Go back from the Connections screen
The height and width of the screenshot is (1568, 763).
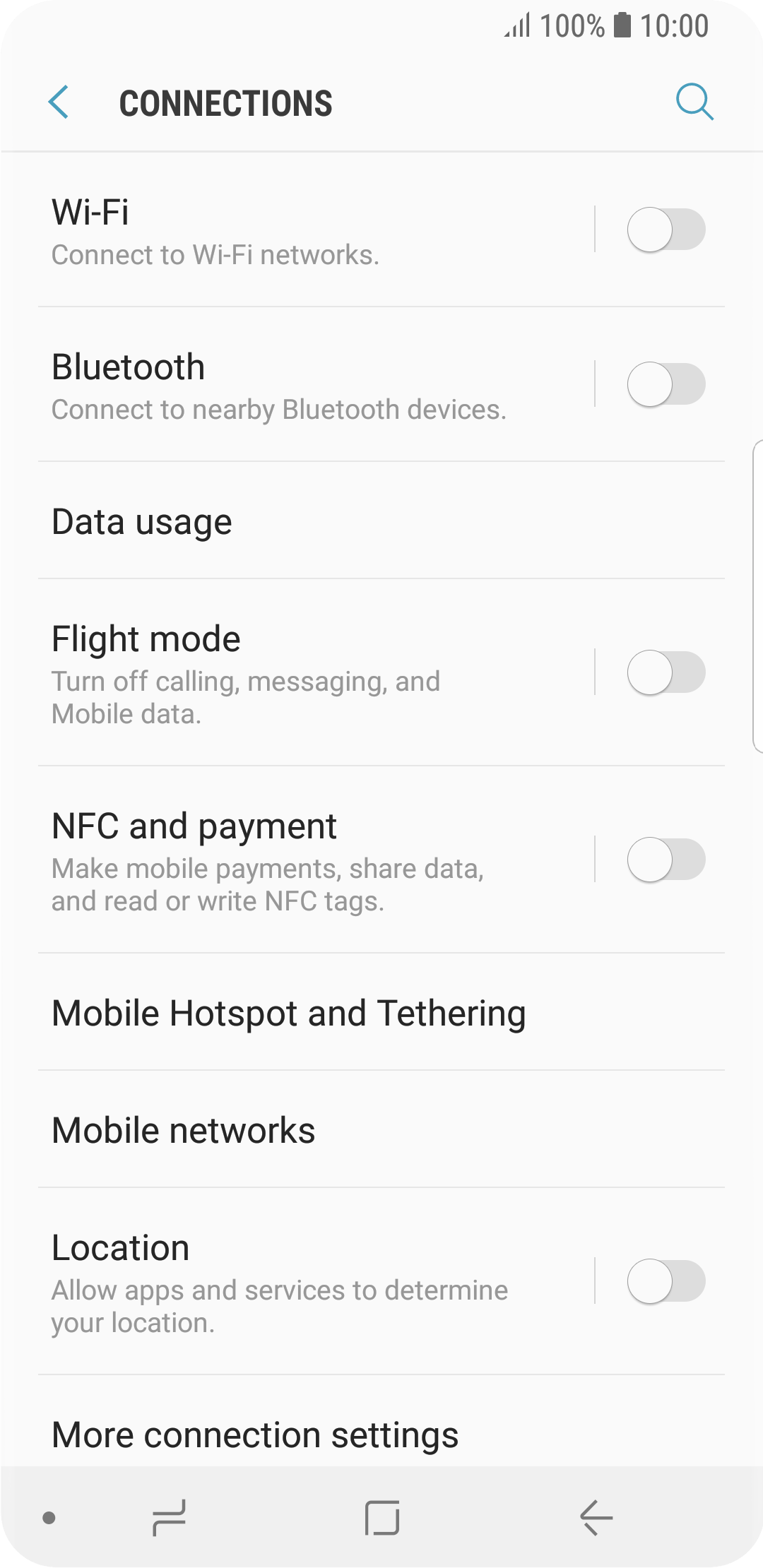pos(59,102)
